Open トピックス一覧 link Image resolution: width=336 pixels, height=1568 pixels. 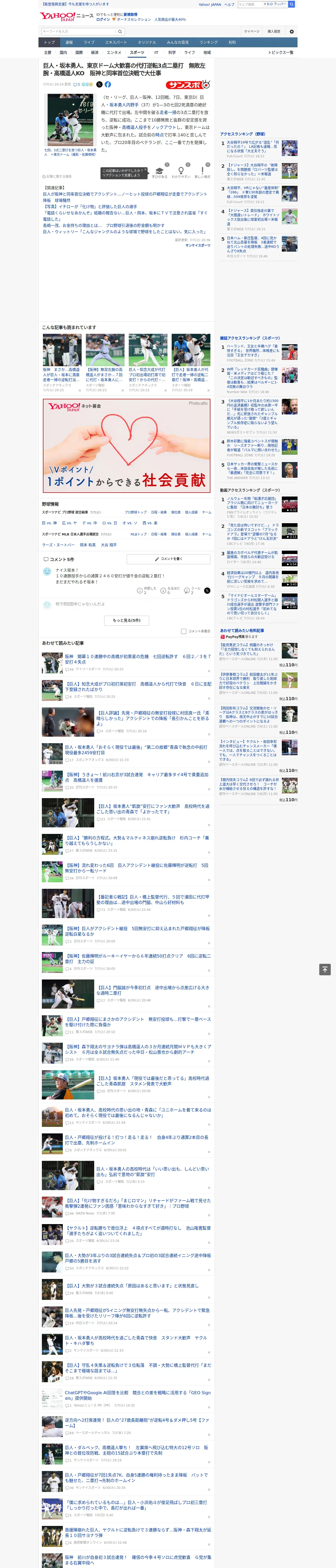pyautogui.click(x=281, y=52)
